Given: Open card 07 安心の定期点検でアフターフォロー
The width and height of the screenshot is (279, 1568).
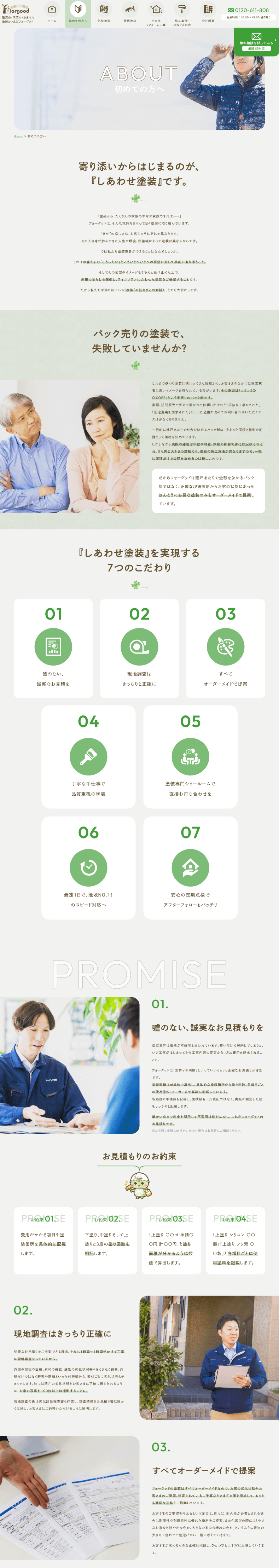Looking at the screenshot, I should tap(190, 867).
